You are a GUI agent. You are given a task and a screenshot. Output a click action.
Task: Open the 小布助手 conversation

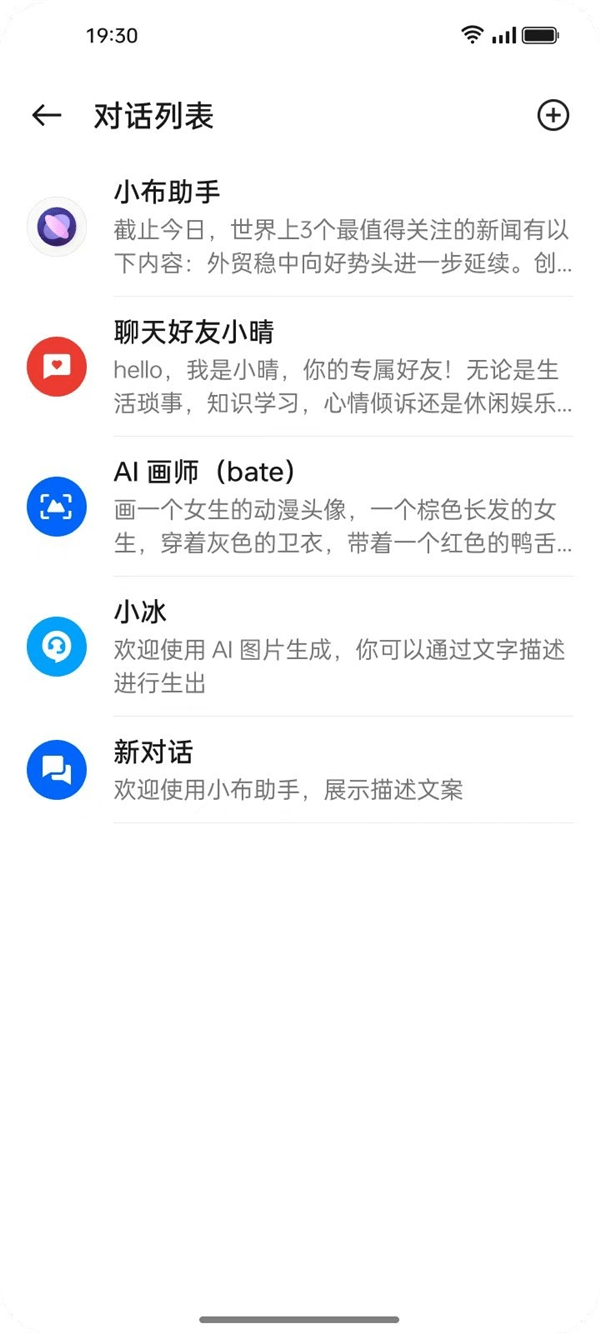pyautogui.click(x=300, y=227)
